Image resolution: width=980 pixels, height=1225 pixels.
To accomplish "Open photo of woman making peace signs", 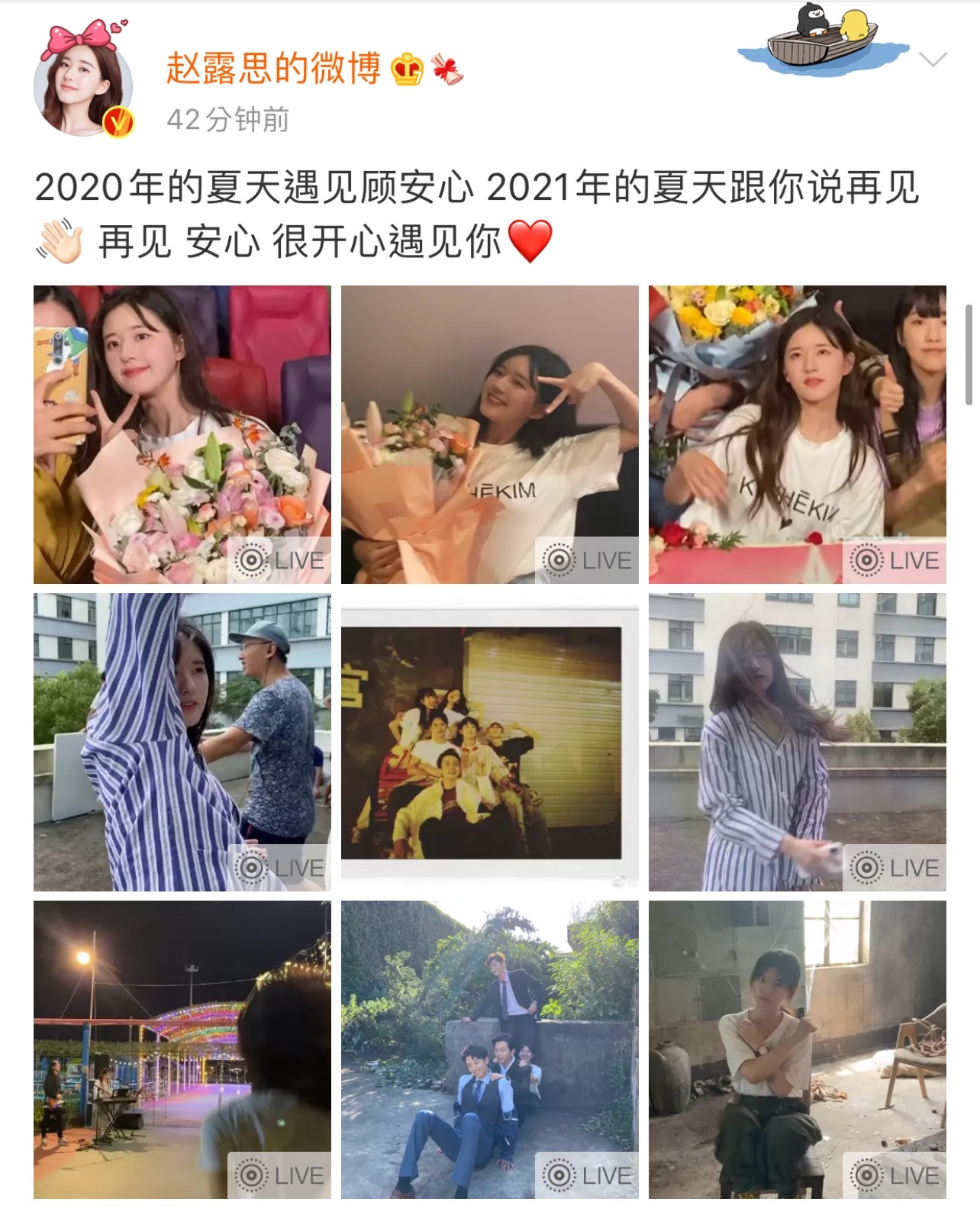I will click(x=489, y=434).
